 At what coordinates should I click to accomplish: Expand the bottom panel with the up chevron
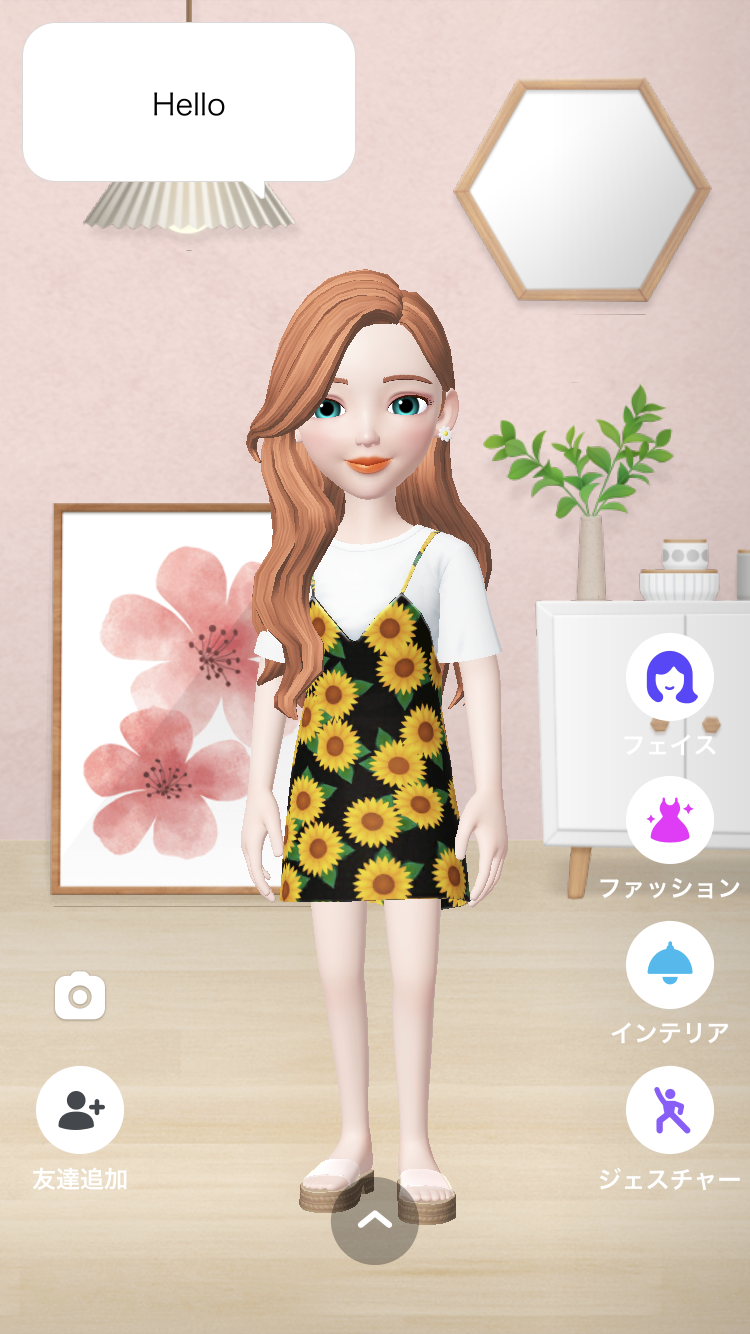pos(374,1220)
